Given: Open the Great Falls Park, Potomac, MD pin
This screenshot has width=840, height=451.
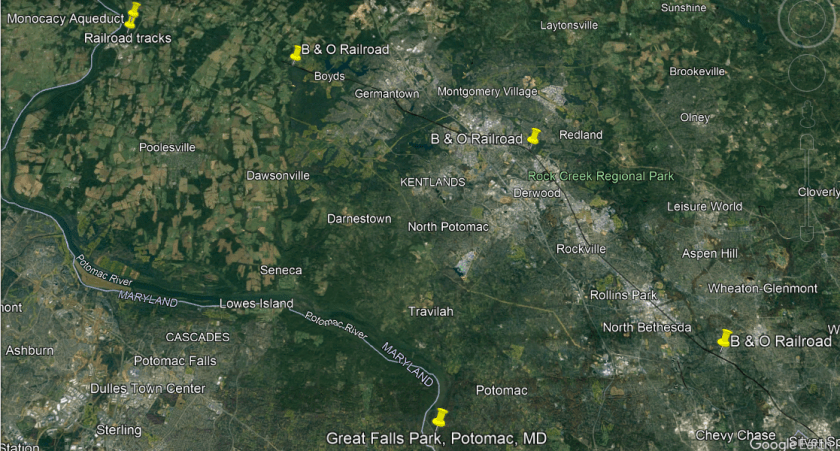Looking at the screenshot, I should (x=438, y=417).
